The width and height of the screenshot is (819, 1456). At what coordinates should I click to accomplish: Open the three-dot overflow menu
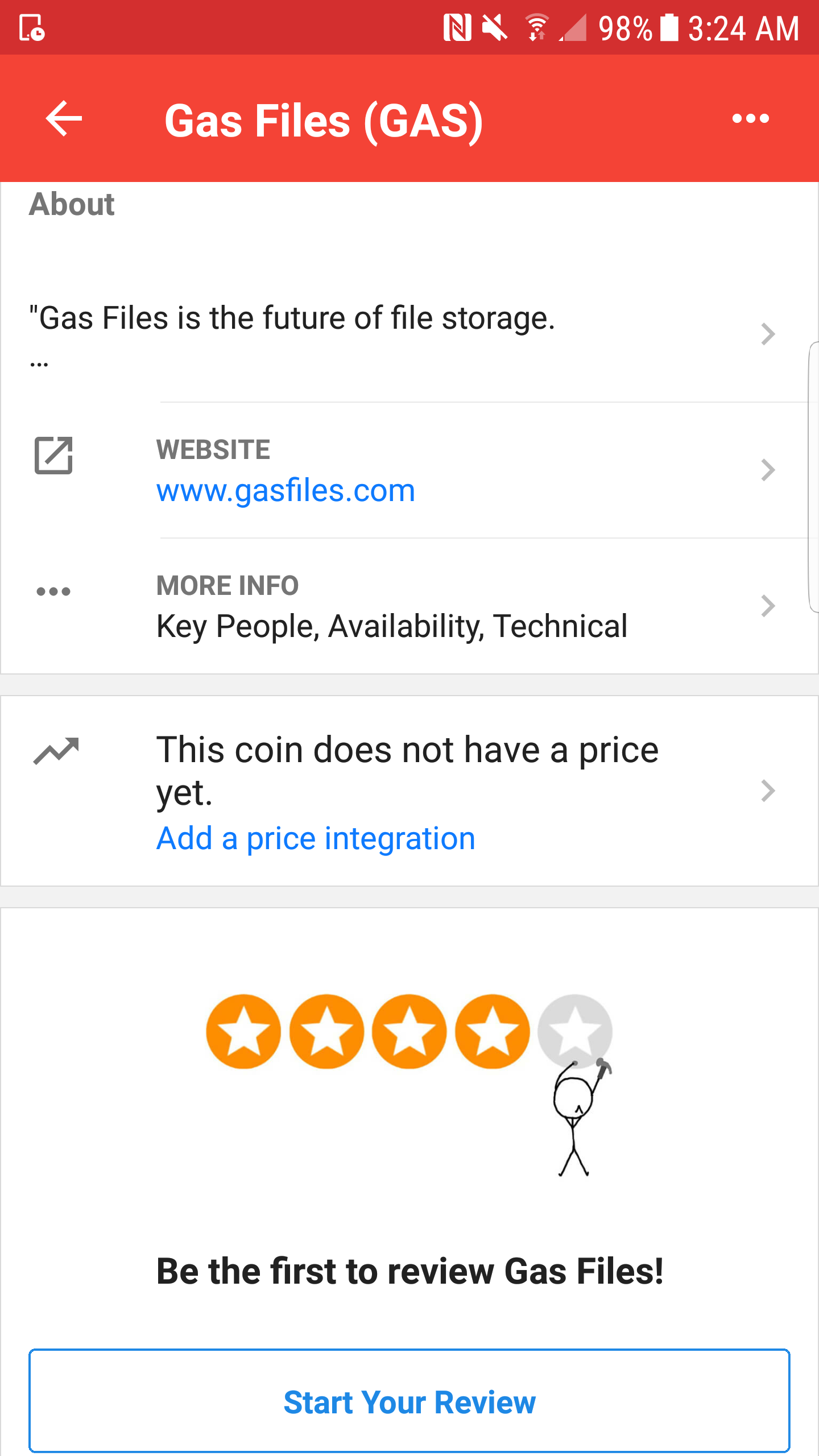[750, 118]
